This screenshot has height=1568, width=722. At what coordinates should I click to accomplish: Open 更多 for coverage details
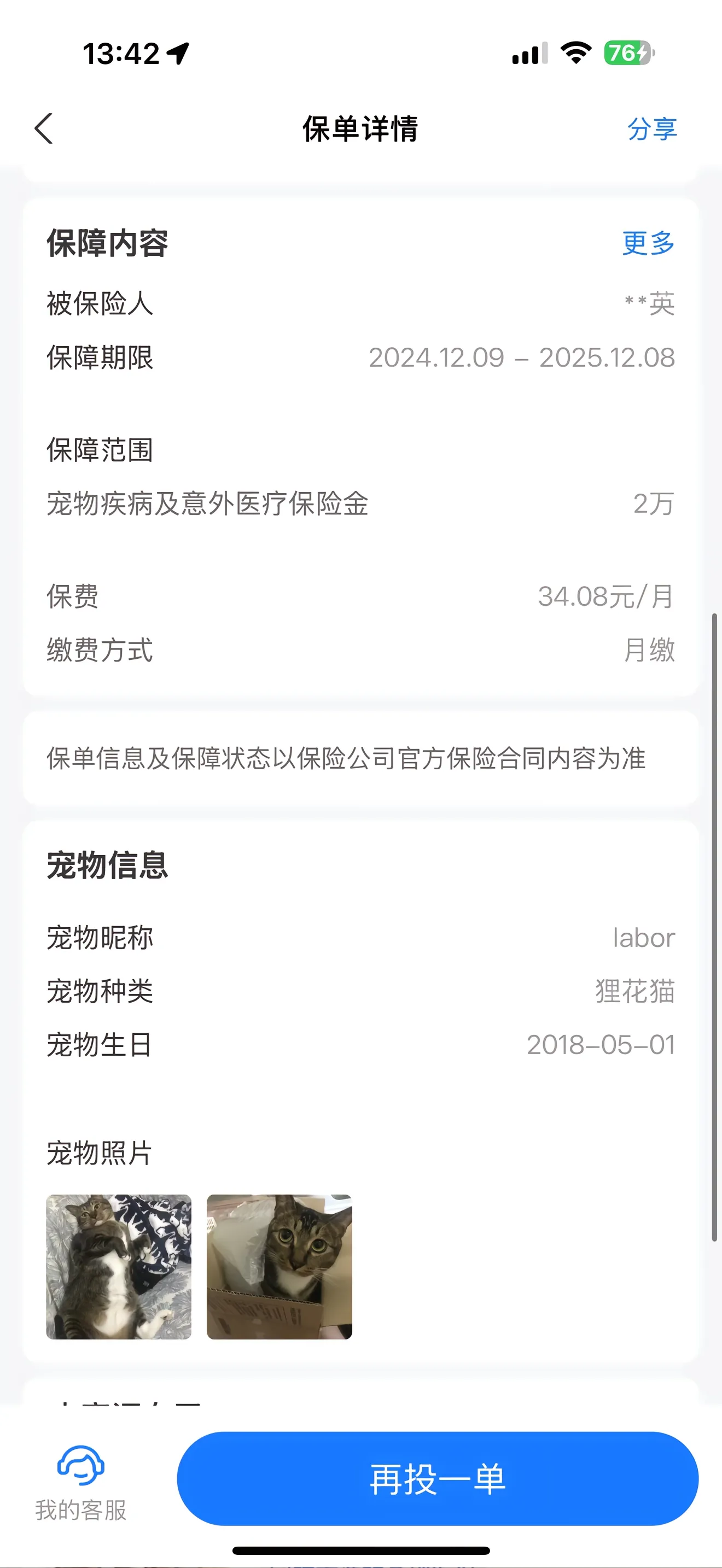(648, 243)
